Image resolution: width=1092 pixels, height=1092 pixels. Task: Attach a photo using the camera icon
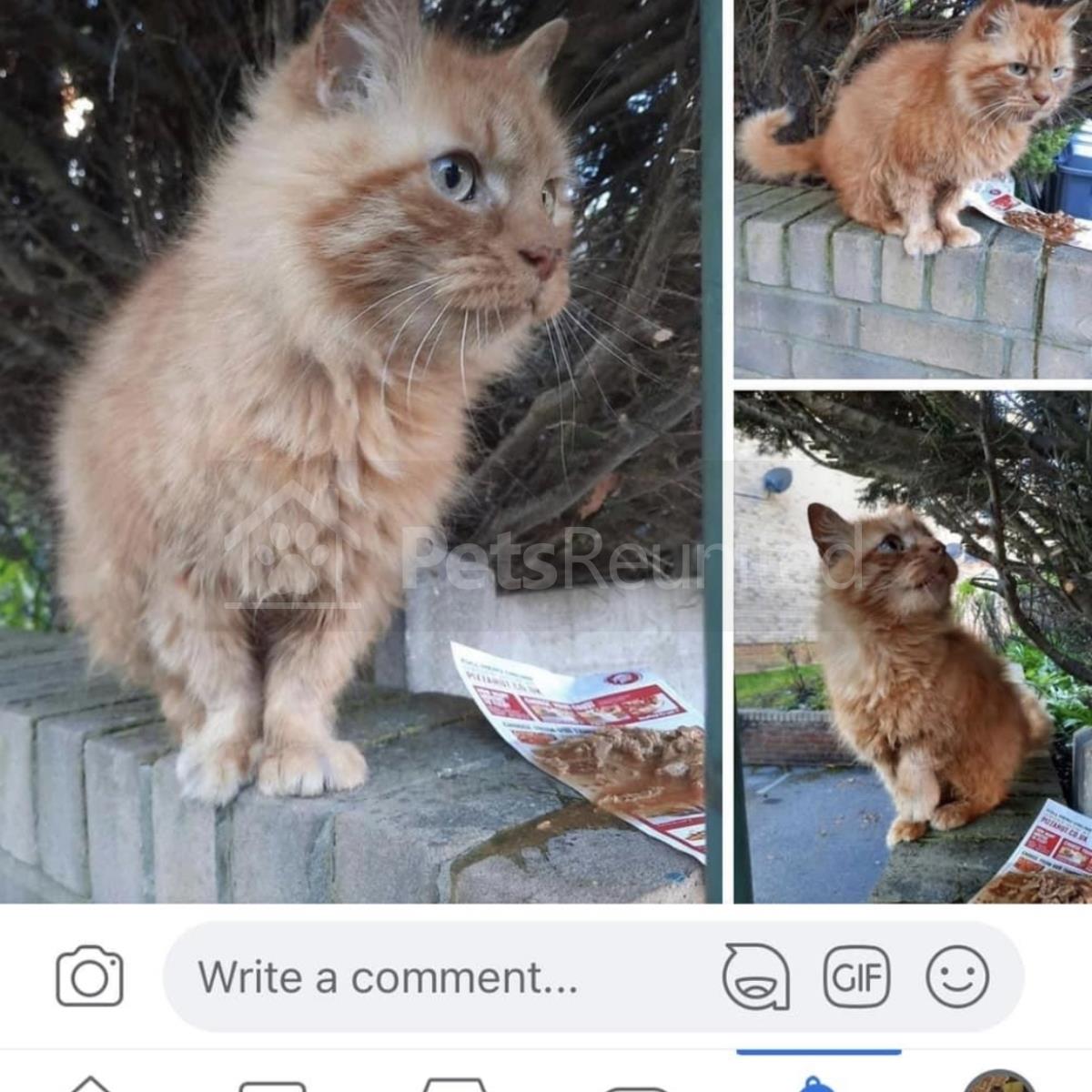89,976
